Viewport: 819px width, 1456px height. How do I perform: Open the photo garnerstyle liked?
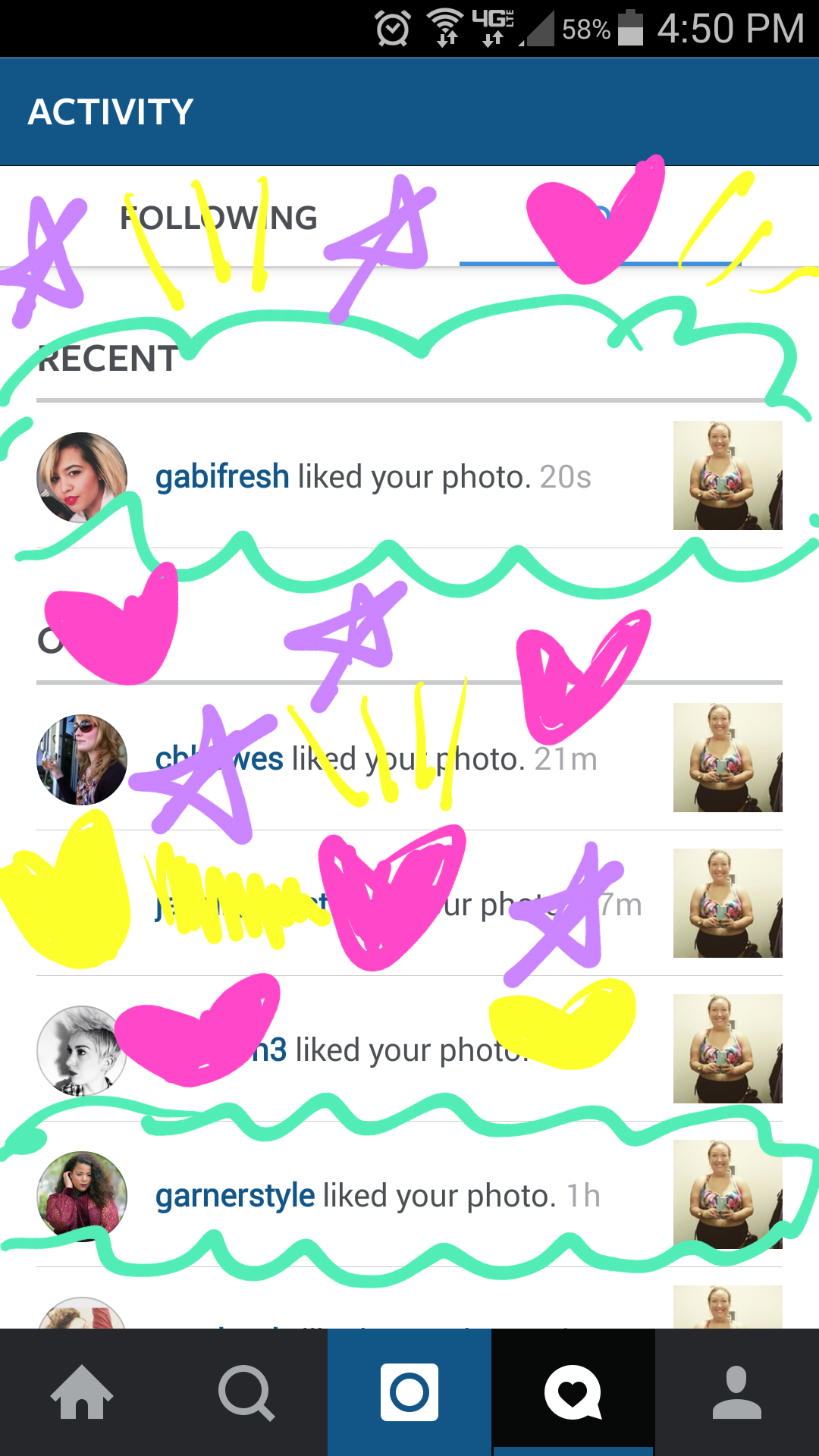(x=727, y=1194)
